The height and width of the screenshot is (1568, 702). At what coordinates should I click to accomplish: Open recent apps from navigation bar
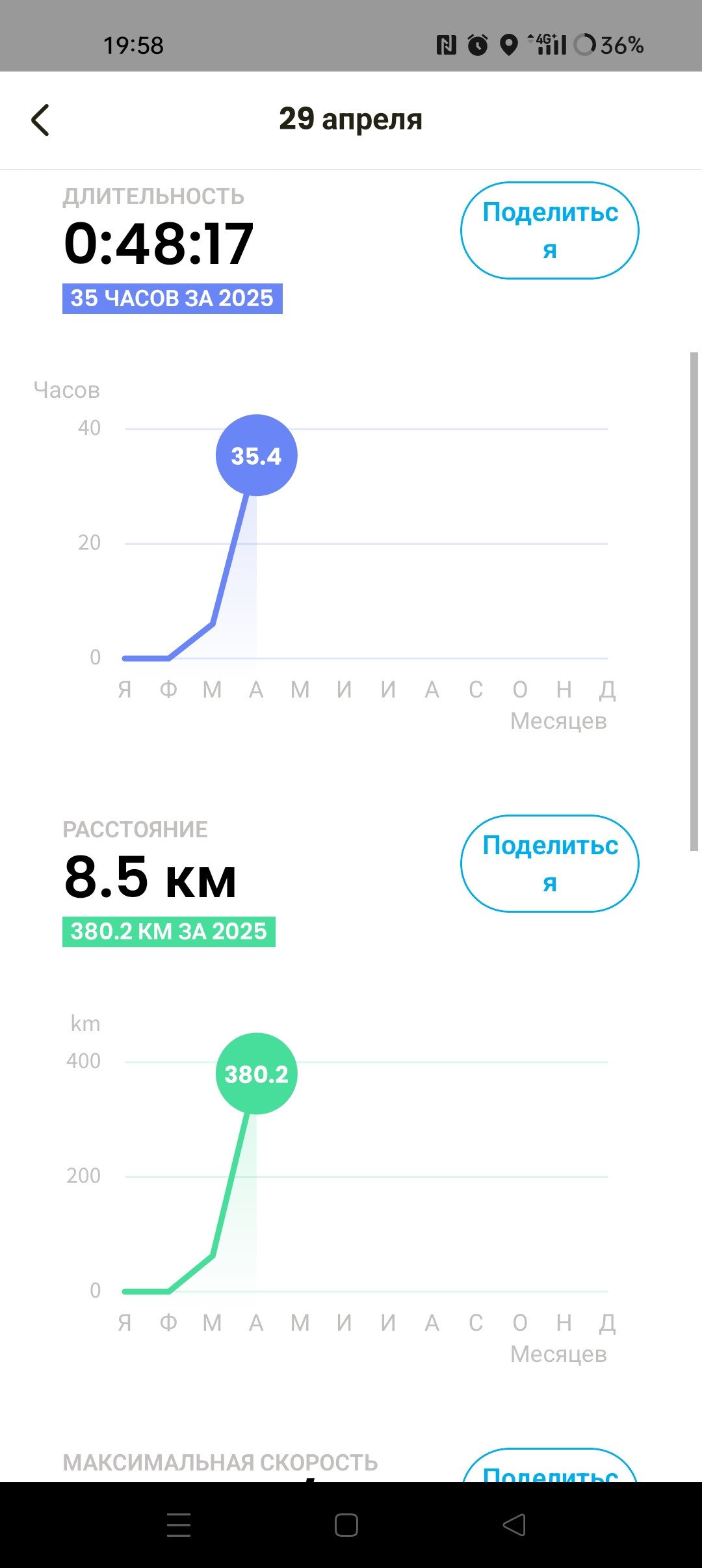pos(179,1524)
